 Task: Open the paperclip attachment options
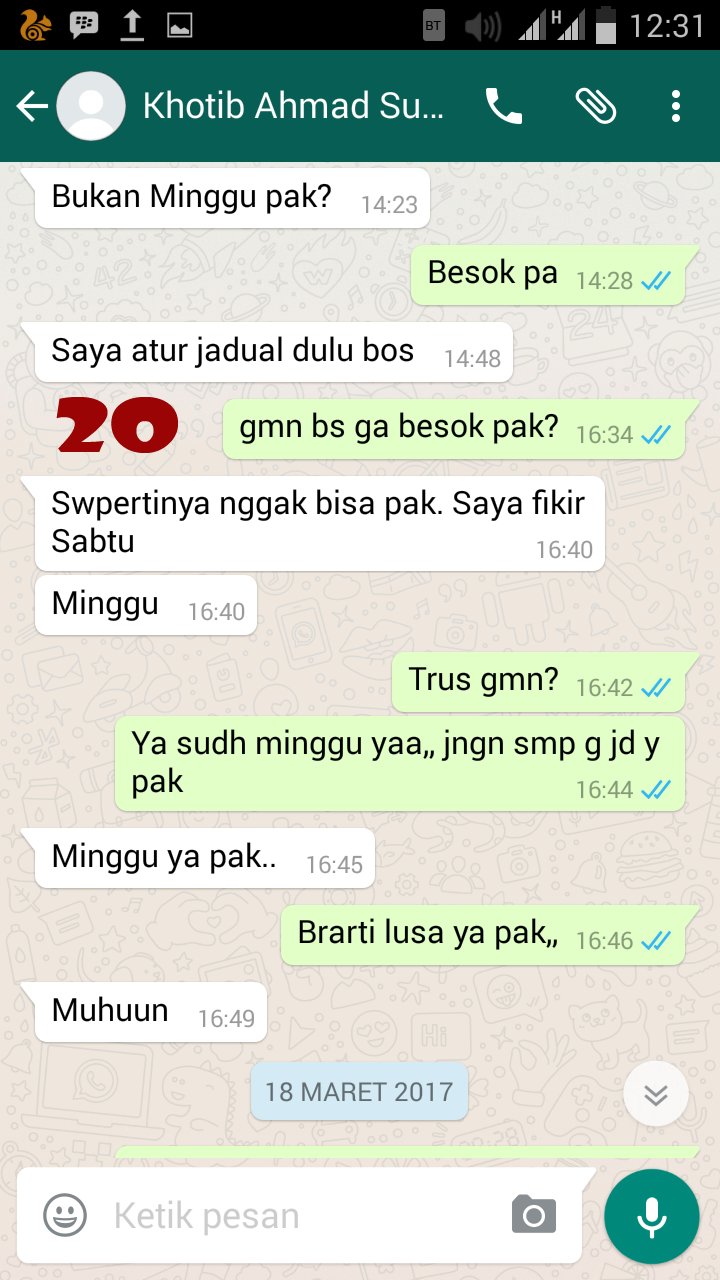tap(596, 106)
